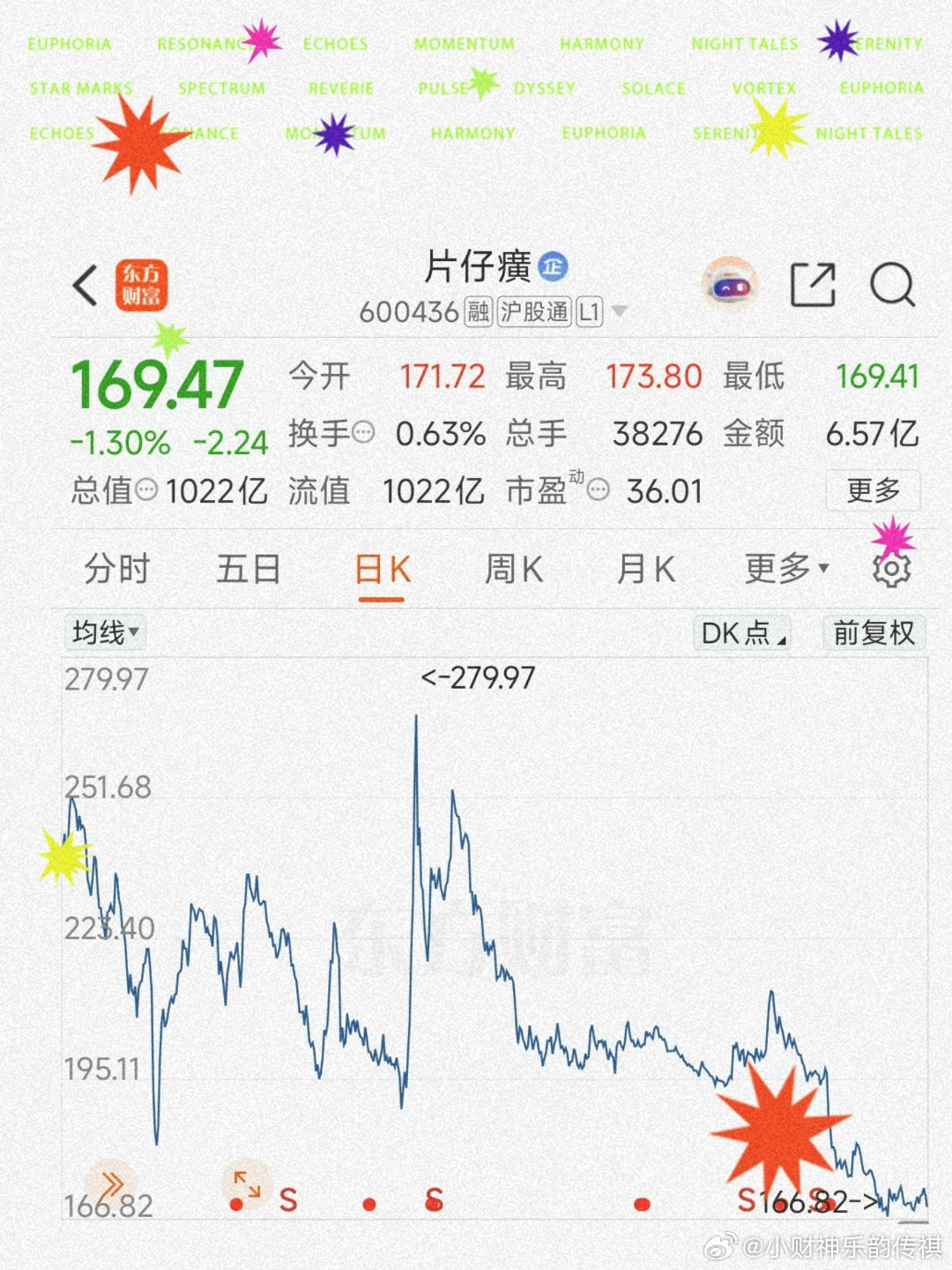952x1270 pixels.
Task: Open chart settings via gear icon
Action: click(893, 569)
